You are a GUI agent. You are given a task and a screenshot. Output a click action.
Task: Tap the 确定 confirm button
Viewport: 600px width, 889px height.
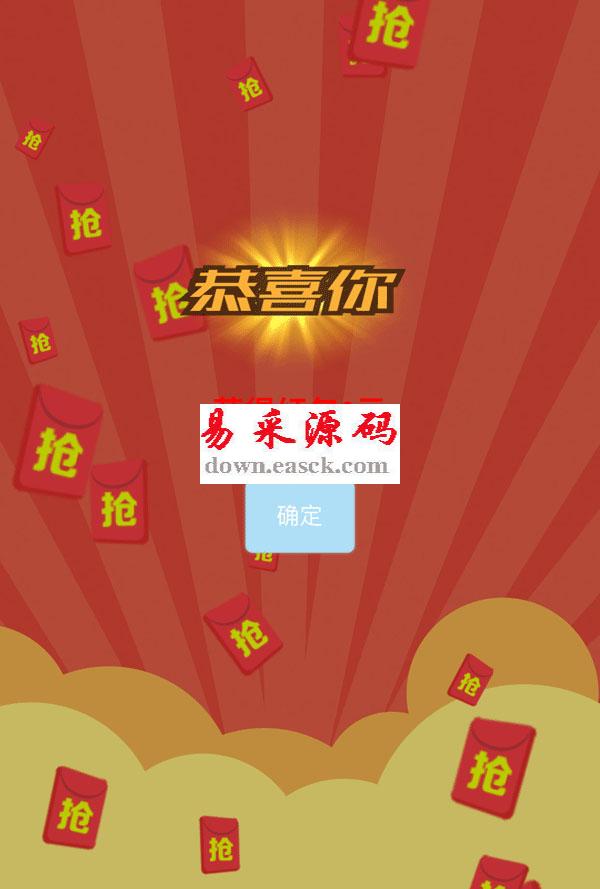pyautogui.click(x=299, y=517)
